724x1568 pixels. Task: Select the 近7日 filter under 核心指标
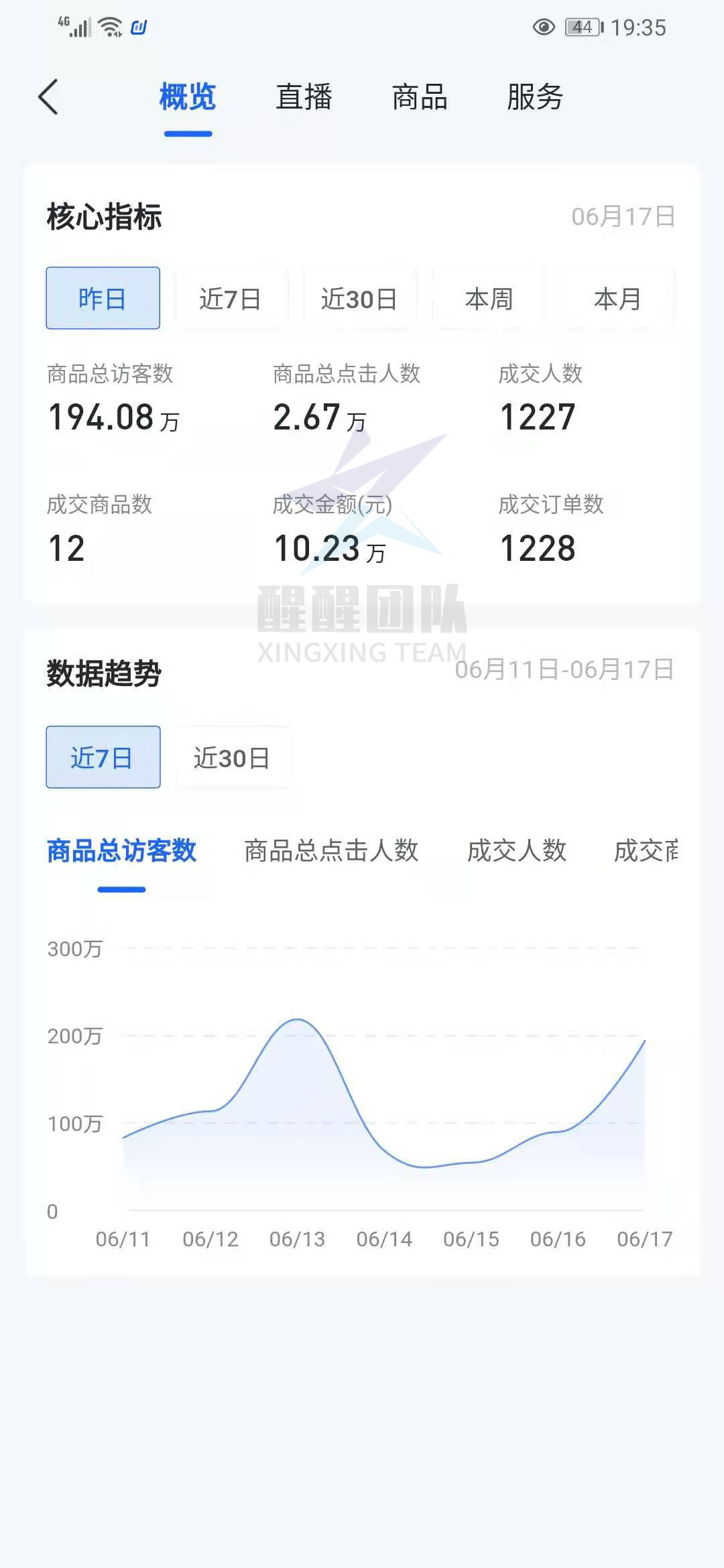[231, 299]
